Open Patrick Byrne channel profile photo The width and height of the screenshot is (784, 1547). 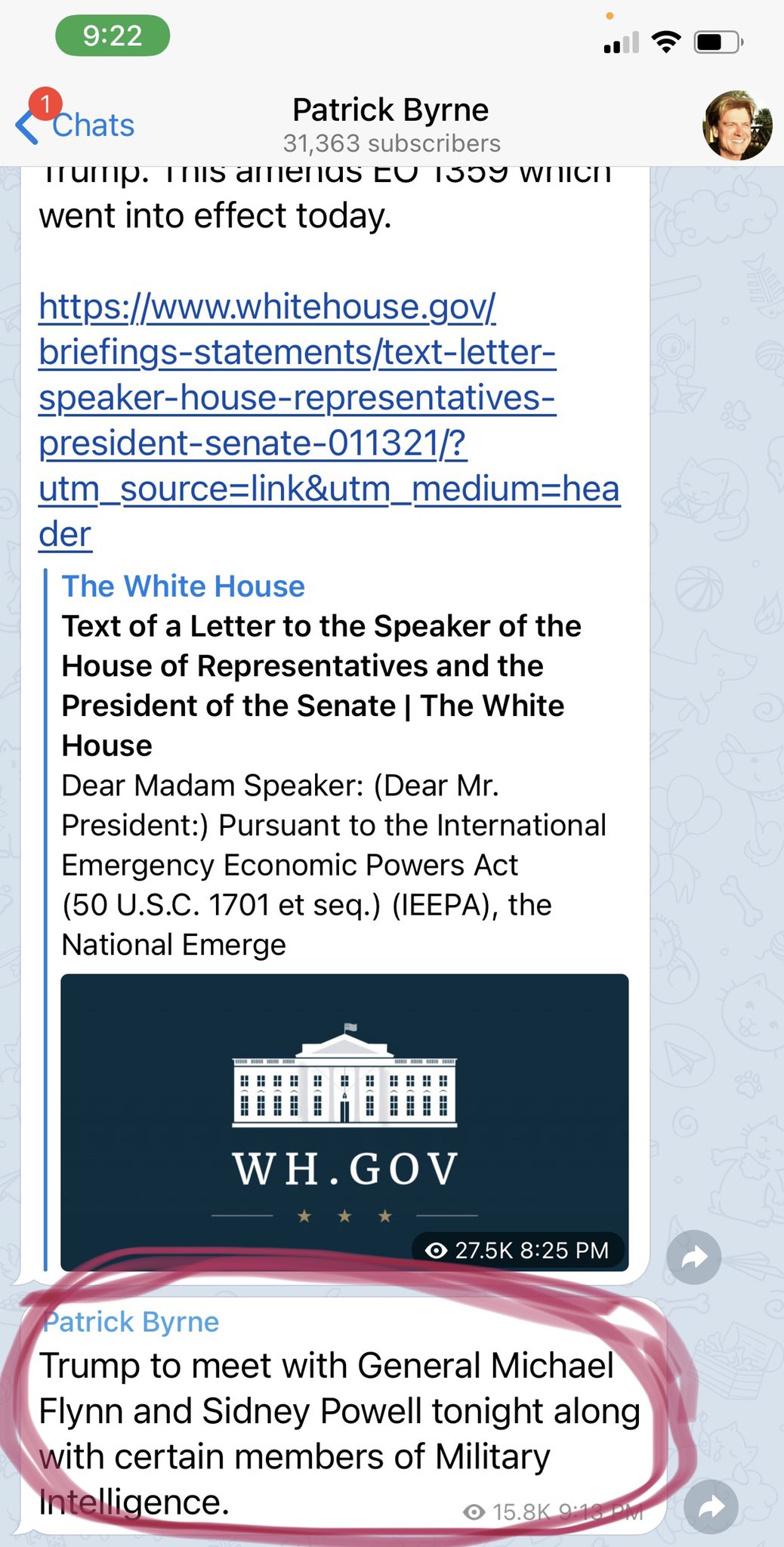pos(737,125)
